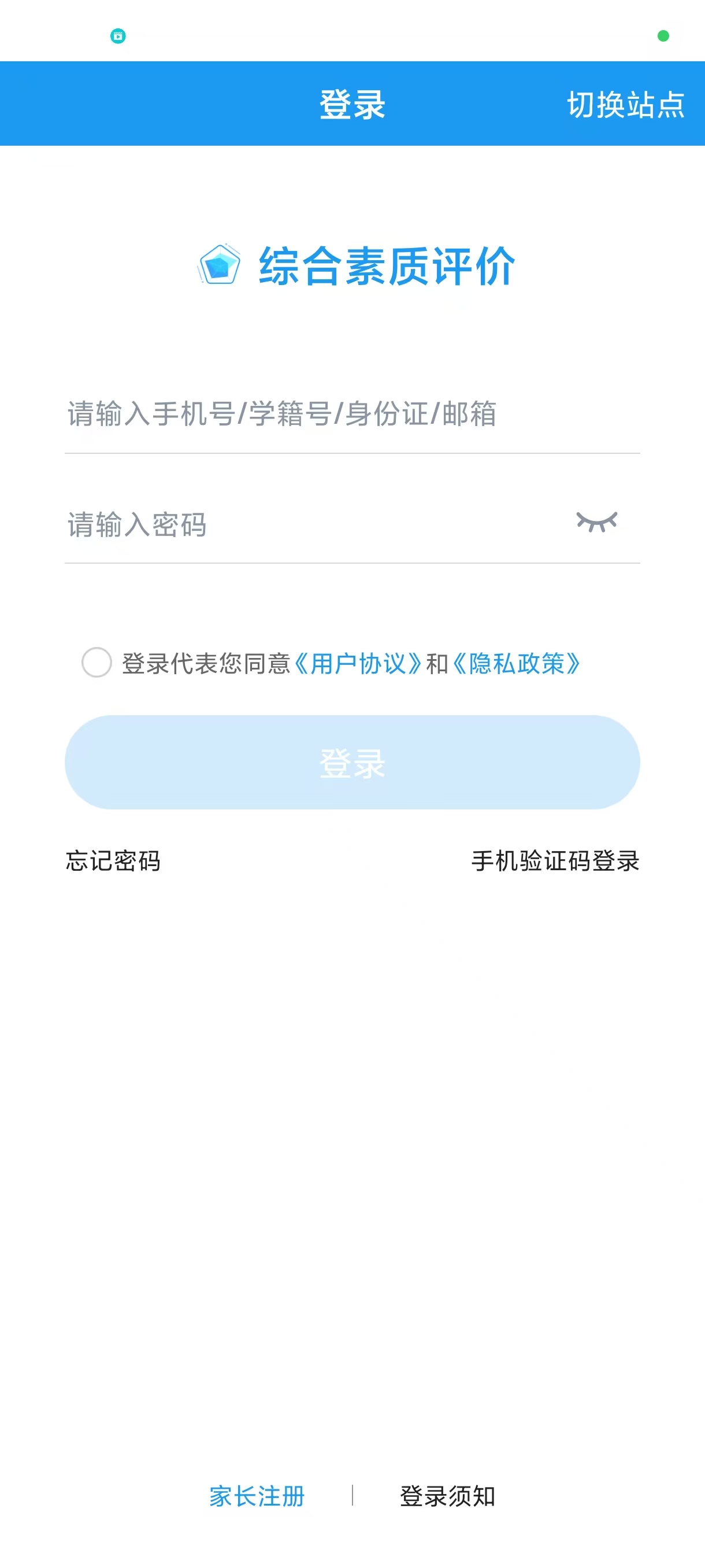Read the 《隐私政策》 privacy policy
The height and width of the screenshot is (1568, 705).
pos(516,664)
